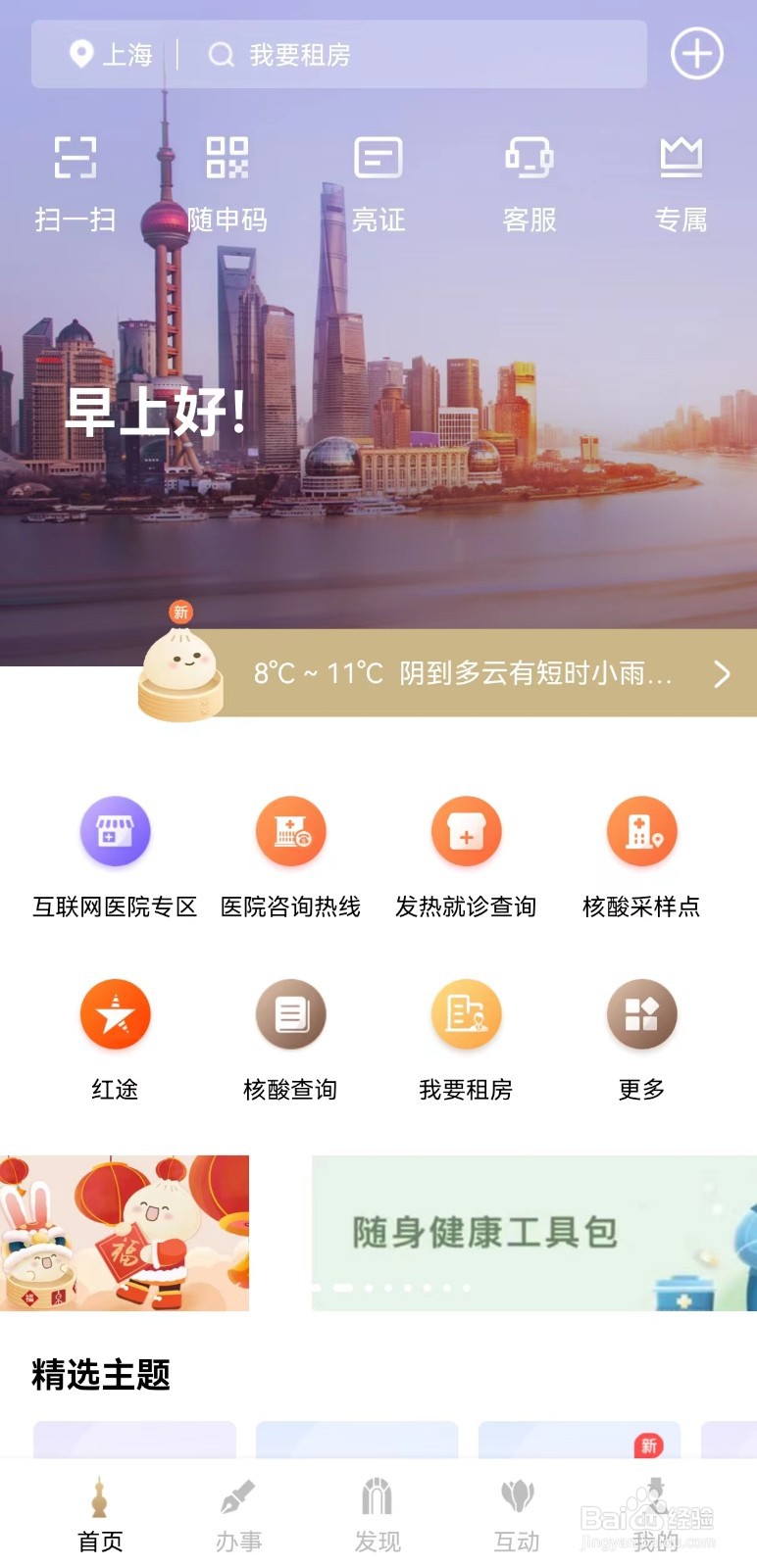The image size is (757, 1568).
Task: Open 扫一扫 scanner
Action: (76, 184)
